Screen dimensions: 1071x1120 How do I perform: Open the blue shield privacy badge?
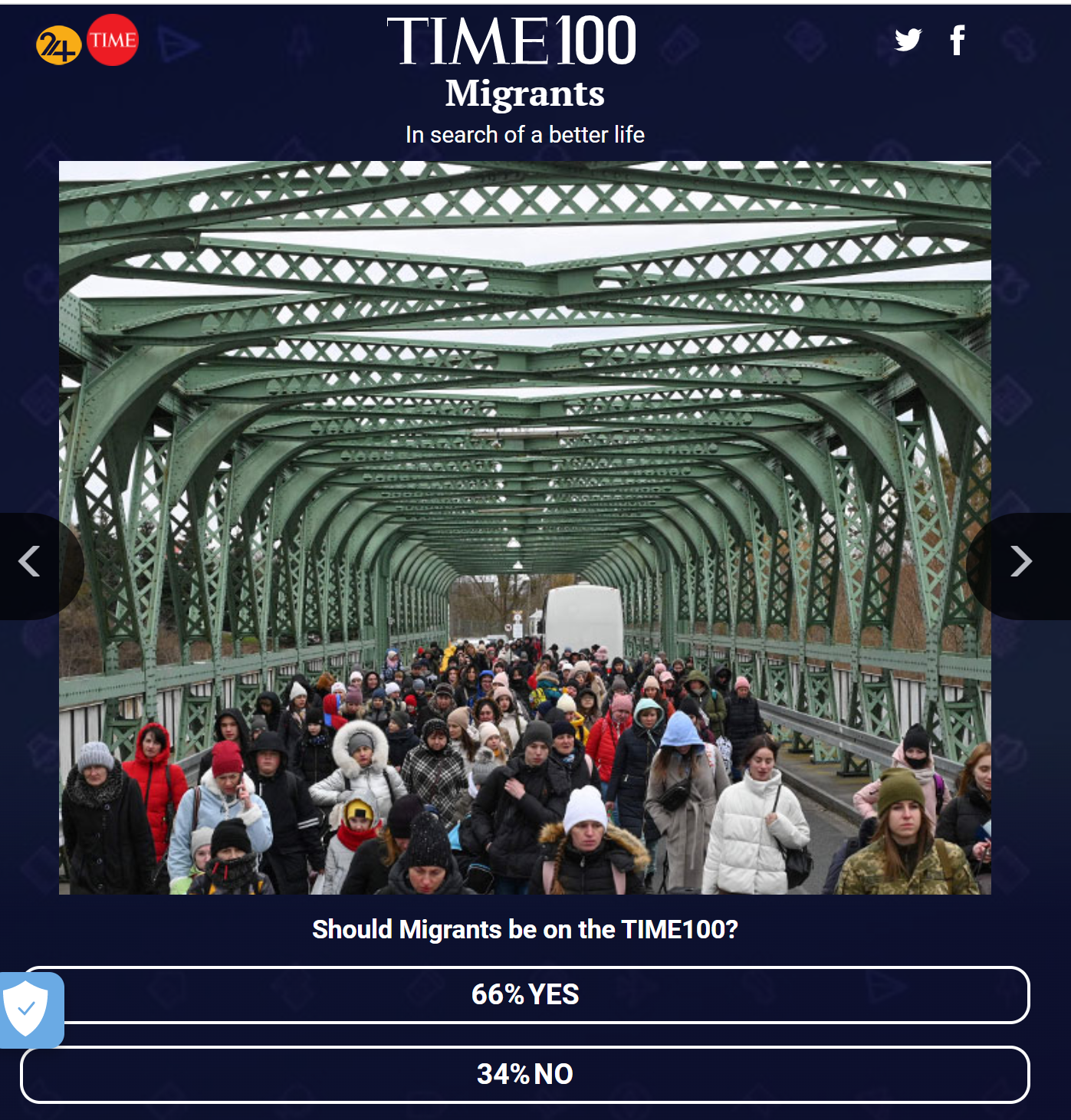point(27,1009)
